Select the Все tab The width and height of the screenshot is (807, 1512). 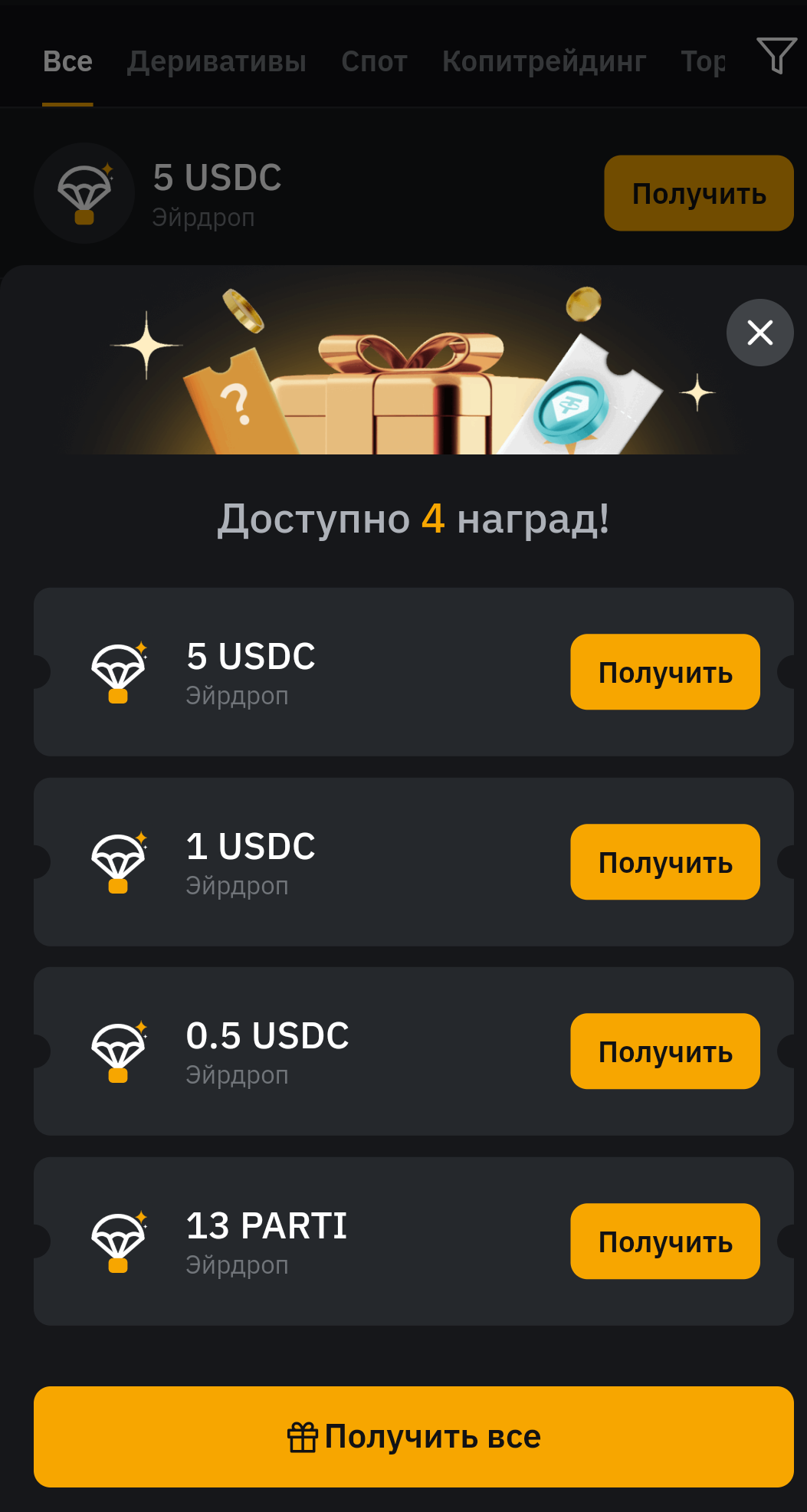pyautogui.click(x=67, y=61)
